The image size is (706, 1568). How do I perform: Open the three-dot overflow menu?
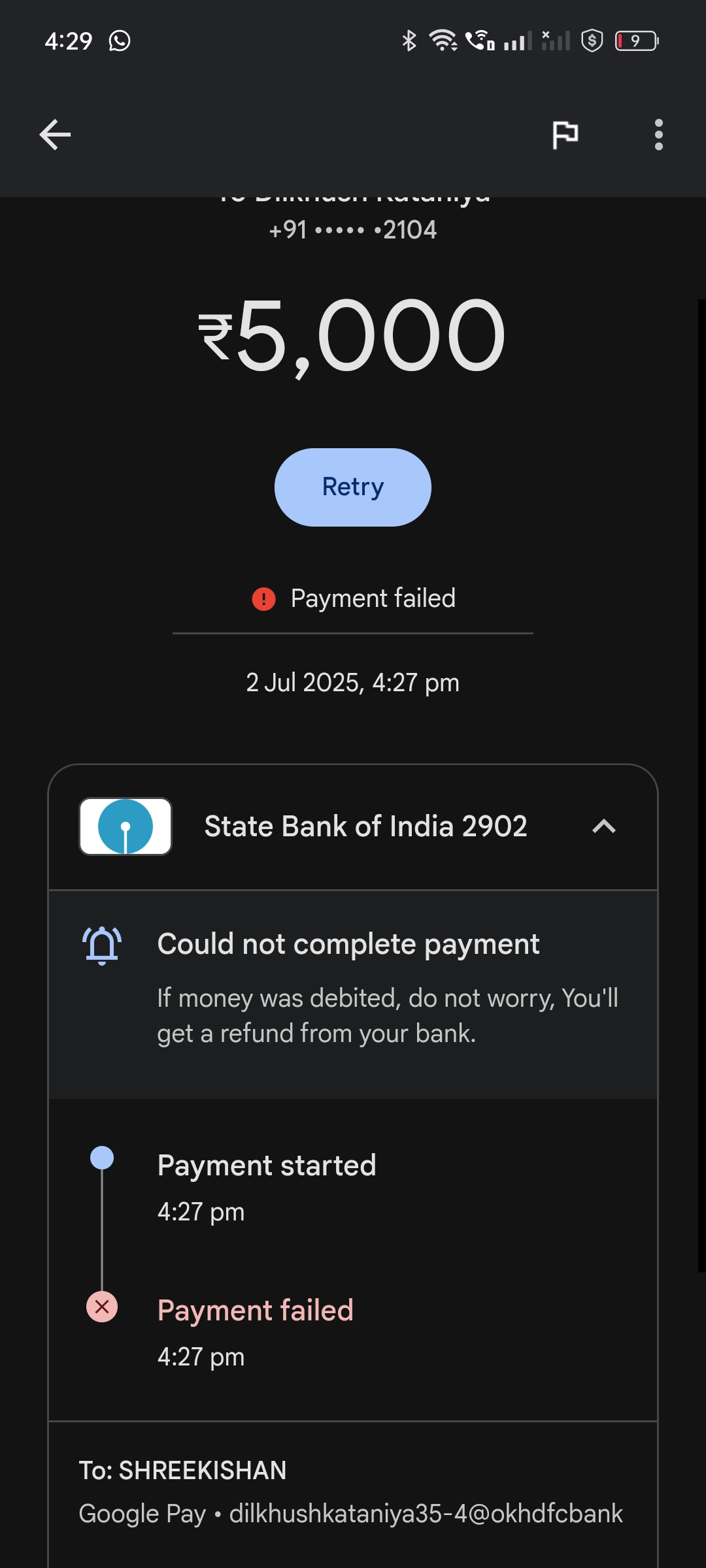658,135
